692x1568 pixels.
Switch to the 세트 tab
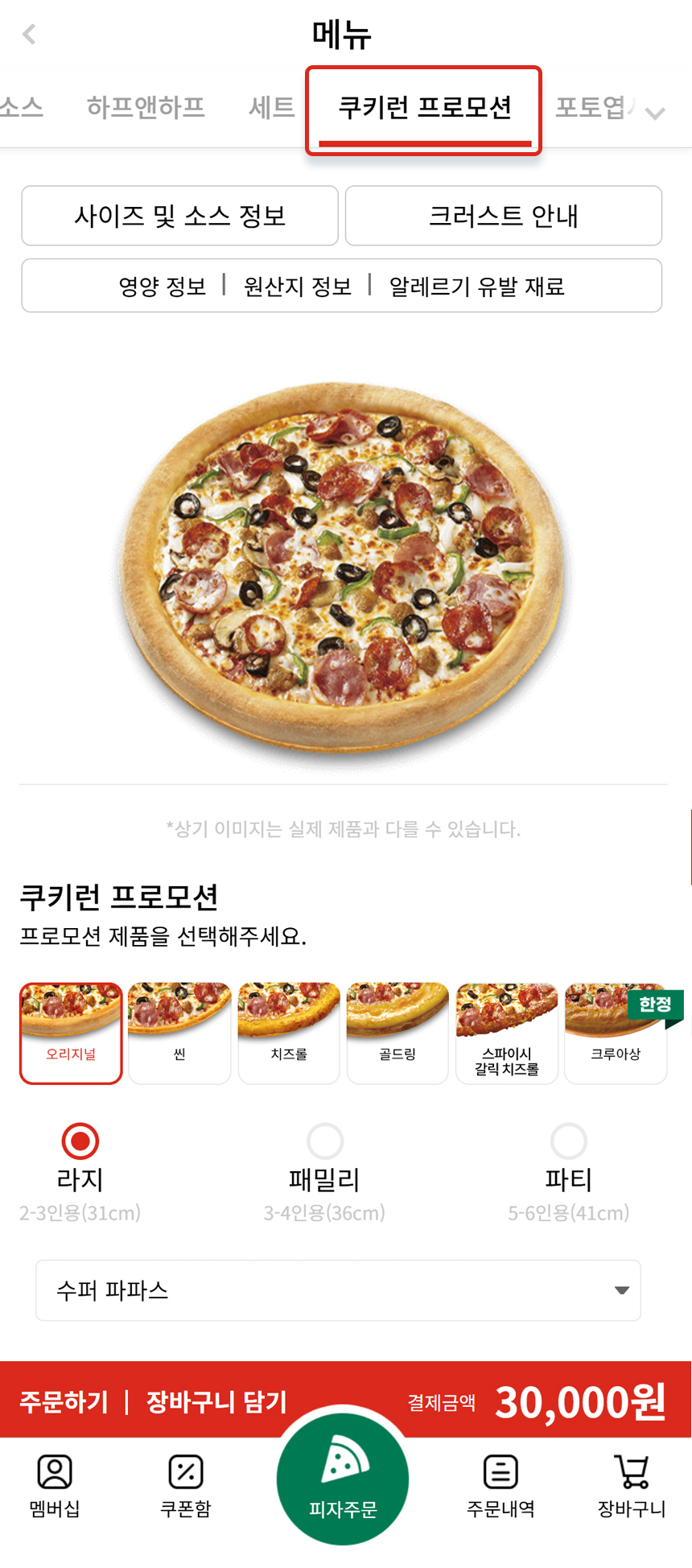271,107
